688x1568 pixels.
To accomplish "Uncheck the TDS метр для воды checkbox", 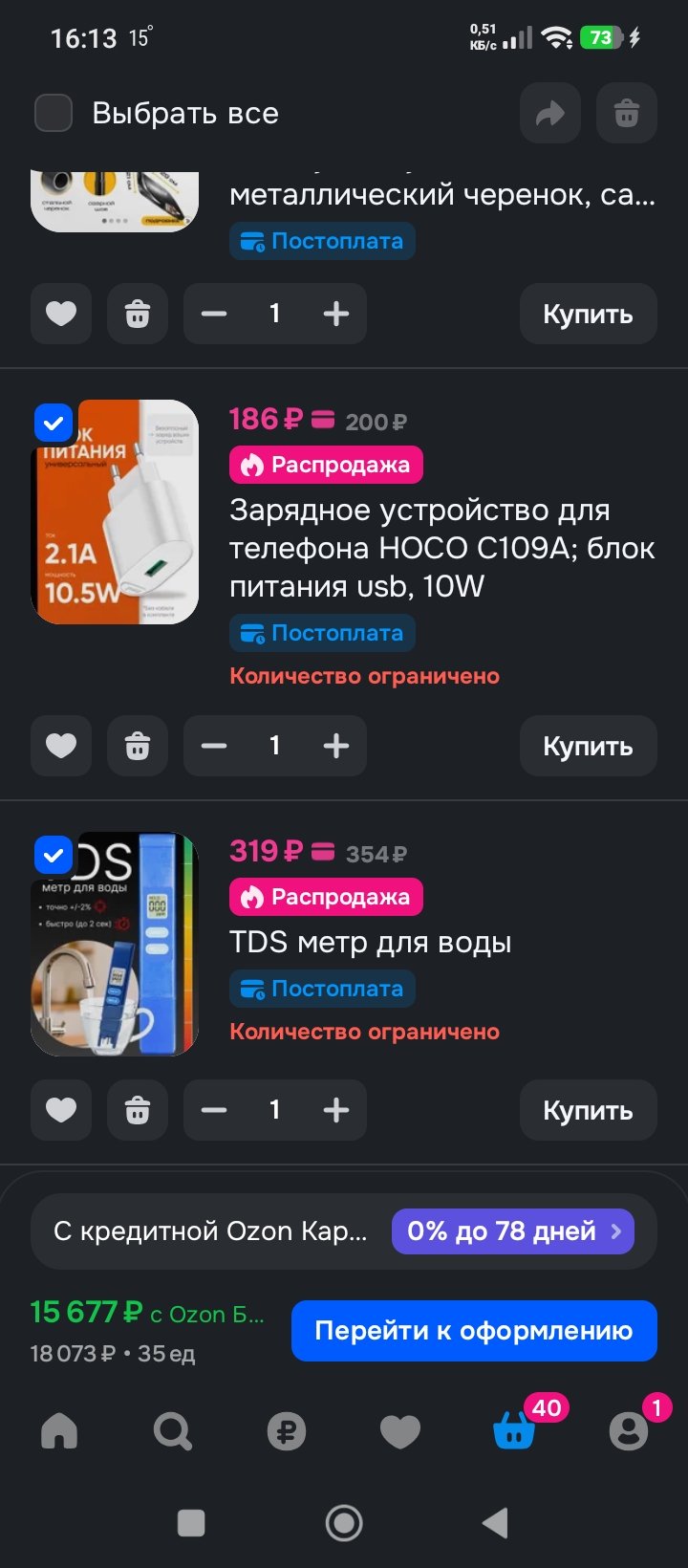I will 54,854.
